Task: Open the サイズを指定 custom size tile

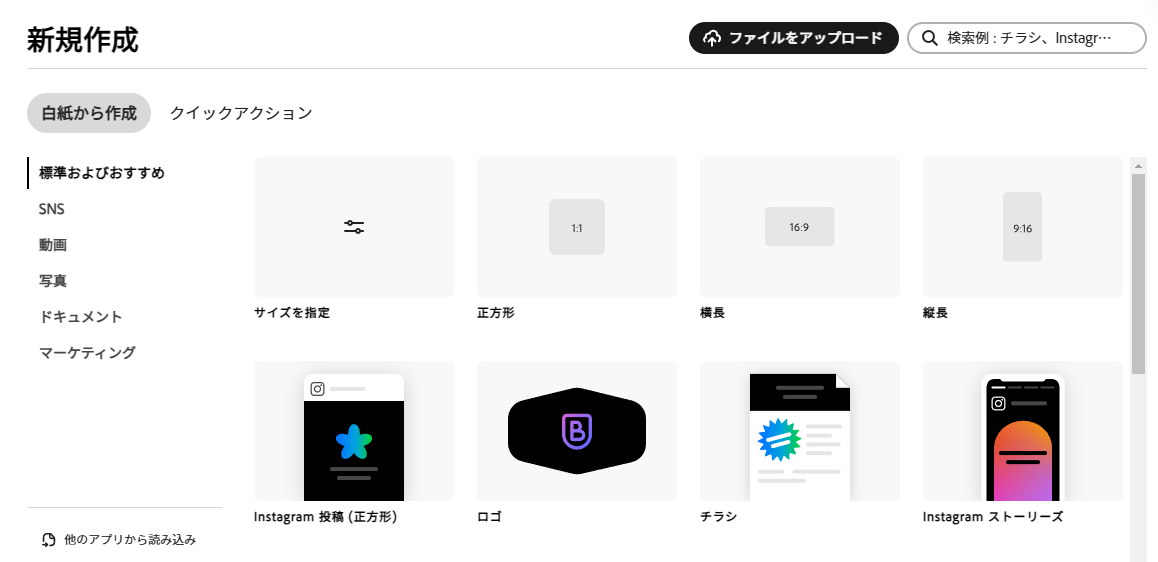Action: [x=354, y=227]
